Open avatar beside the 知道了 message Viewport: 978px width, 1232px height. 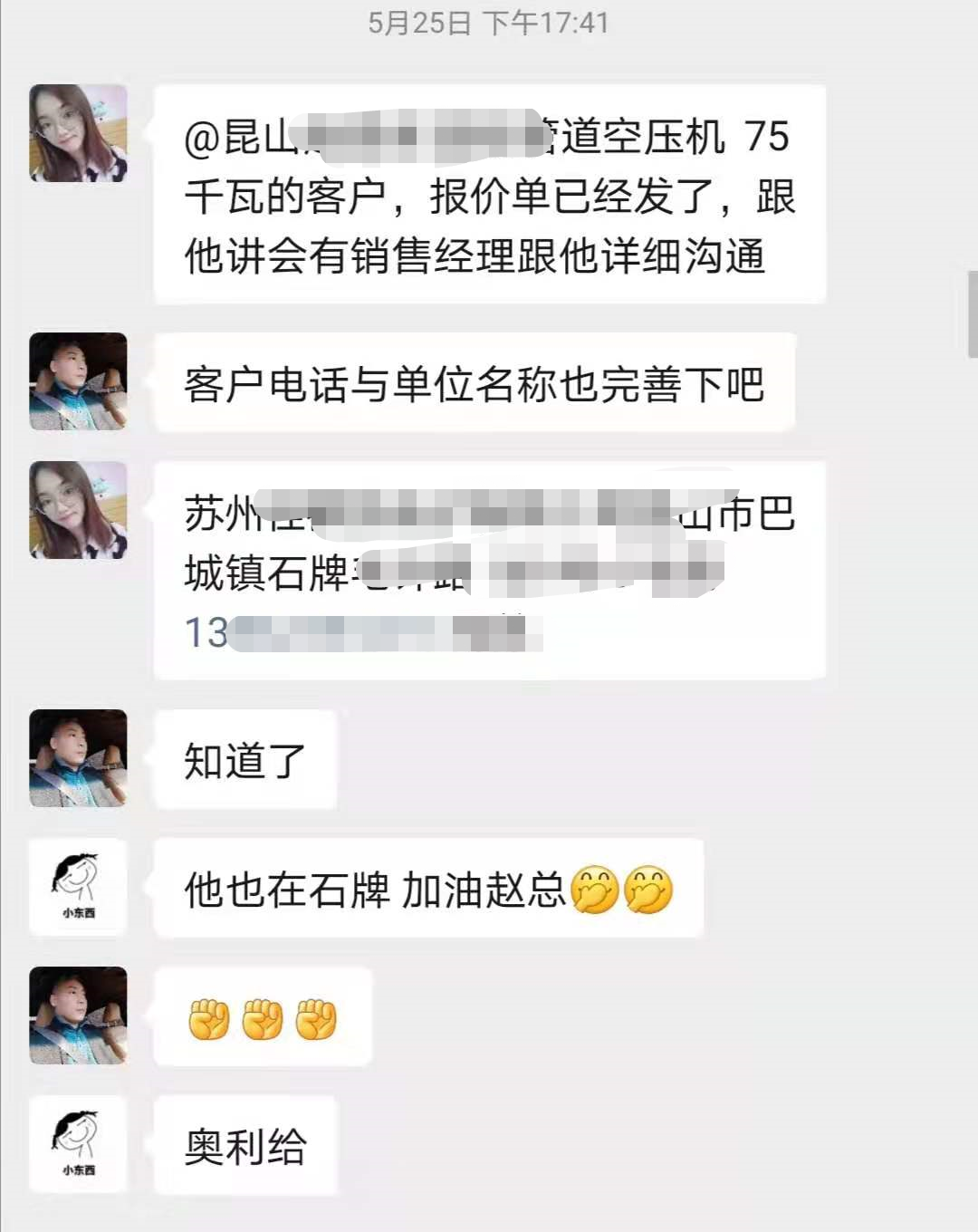coord(78,758)
